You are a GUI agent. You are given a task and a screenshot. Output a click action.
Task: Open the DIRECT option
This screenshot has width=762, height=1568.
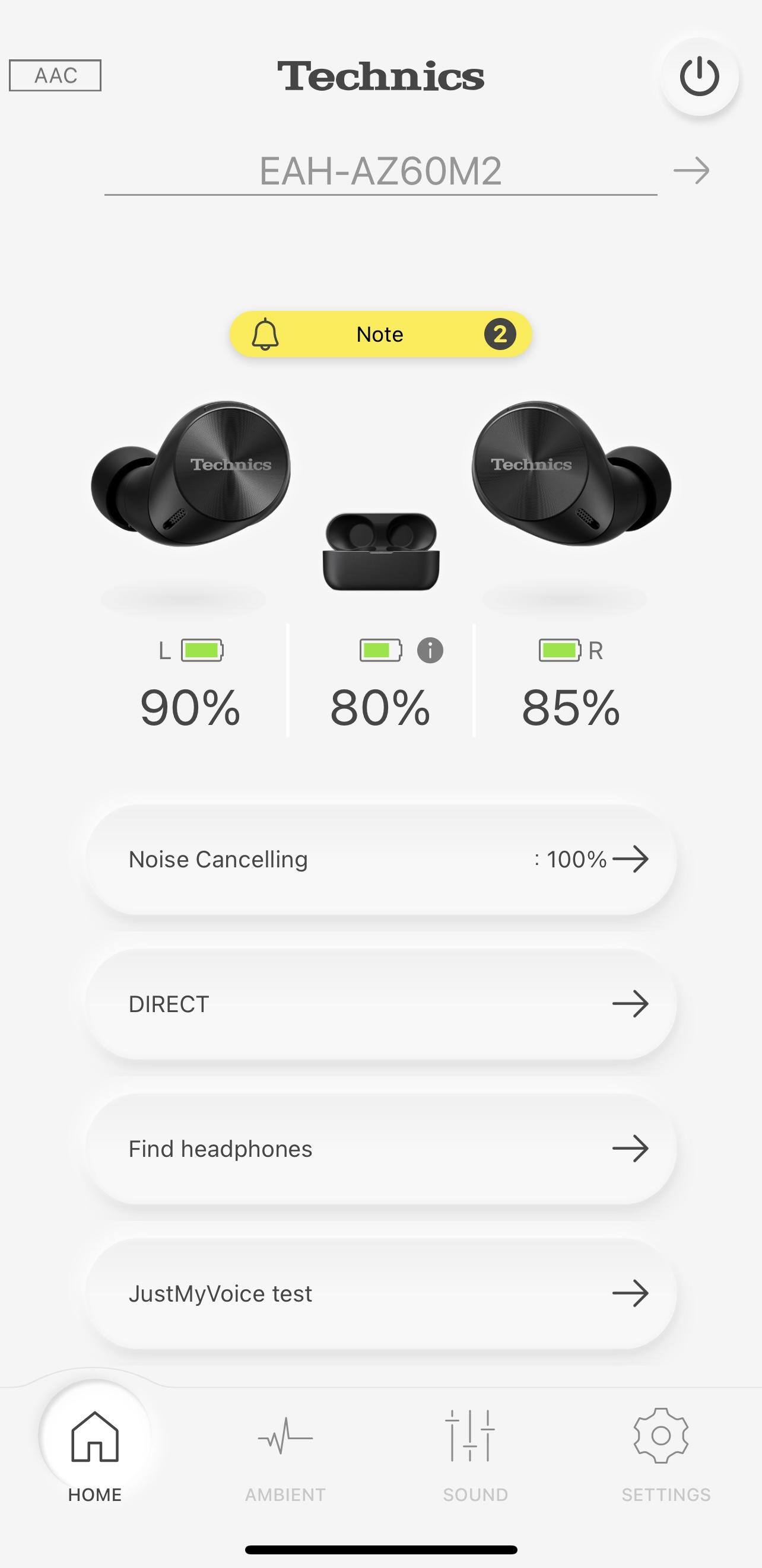click(x=380, y=1004)
